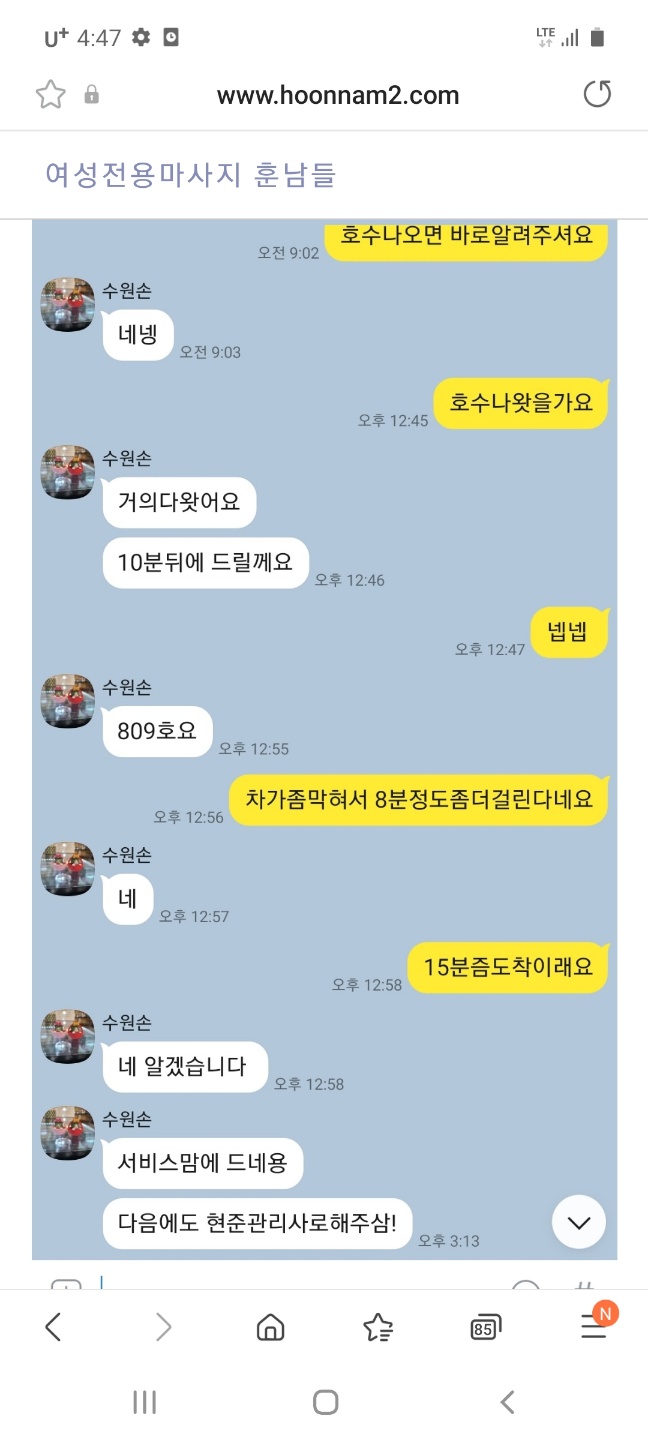Open the browser home page

click(x=270, y=1327)
